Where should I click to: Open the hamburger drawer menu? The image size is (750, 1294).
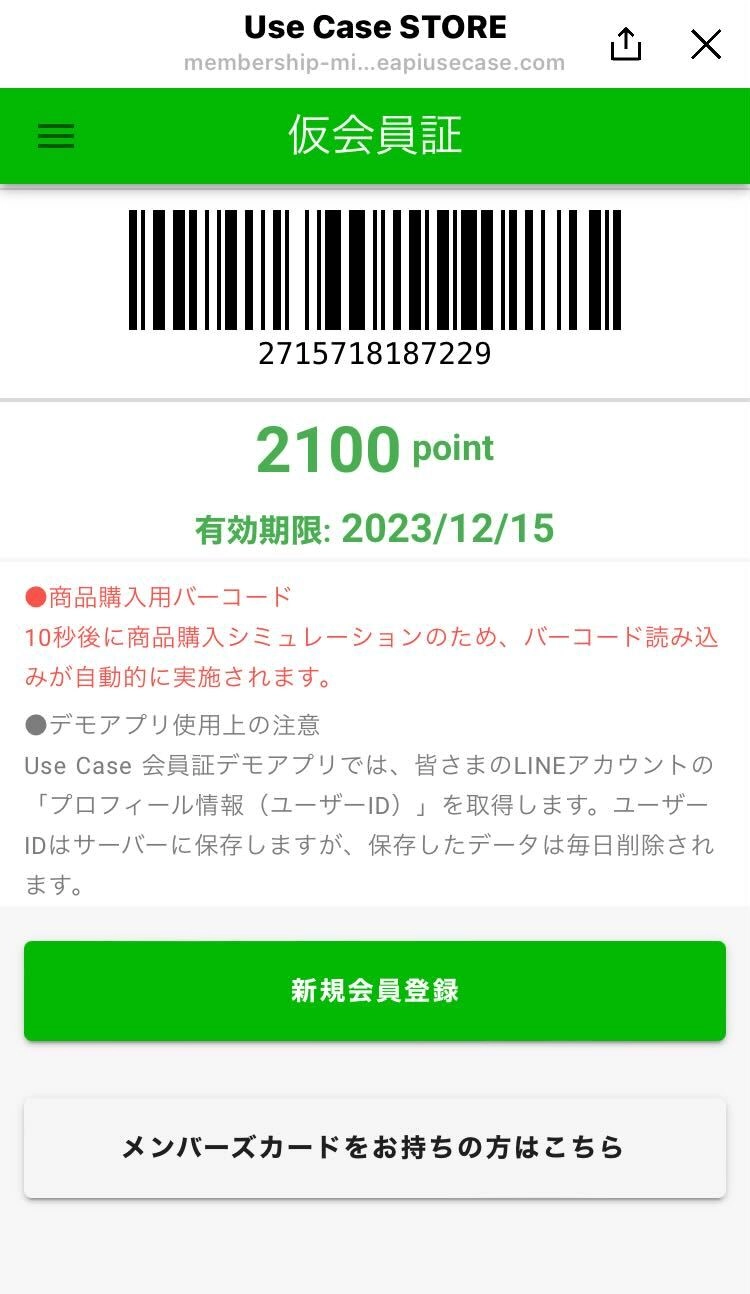click(x=56, y=136)
